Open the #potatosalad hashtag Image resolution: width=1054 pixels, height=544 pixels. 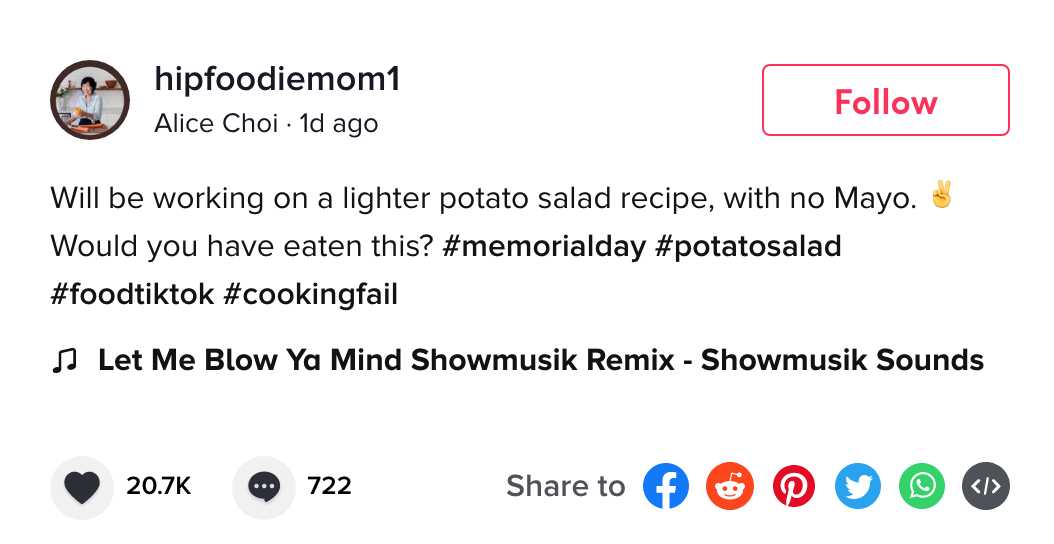click(747, 246)
